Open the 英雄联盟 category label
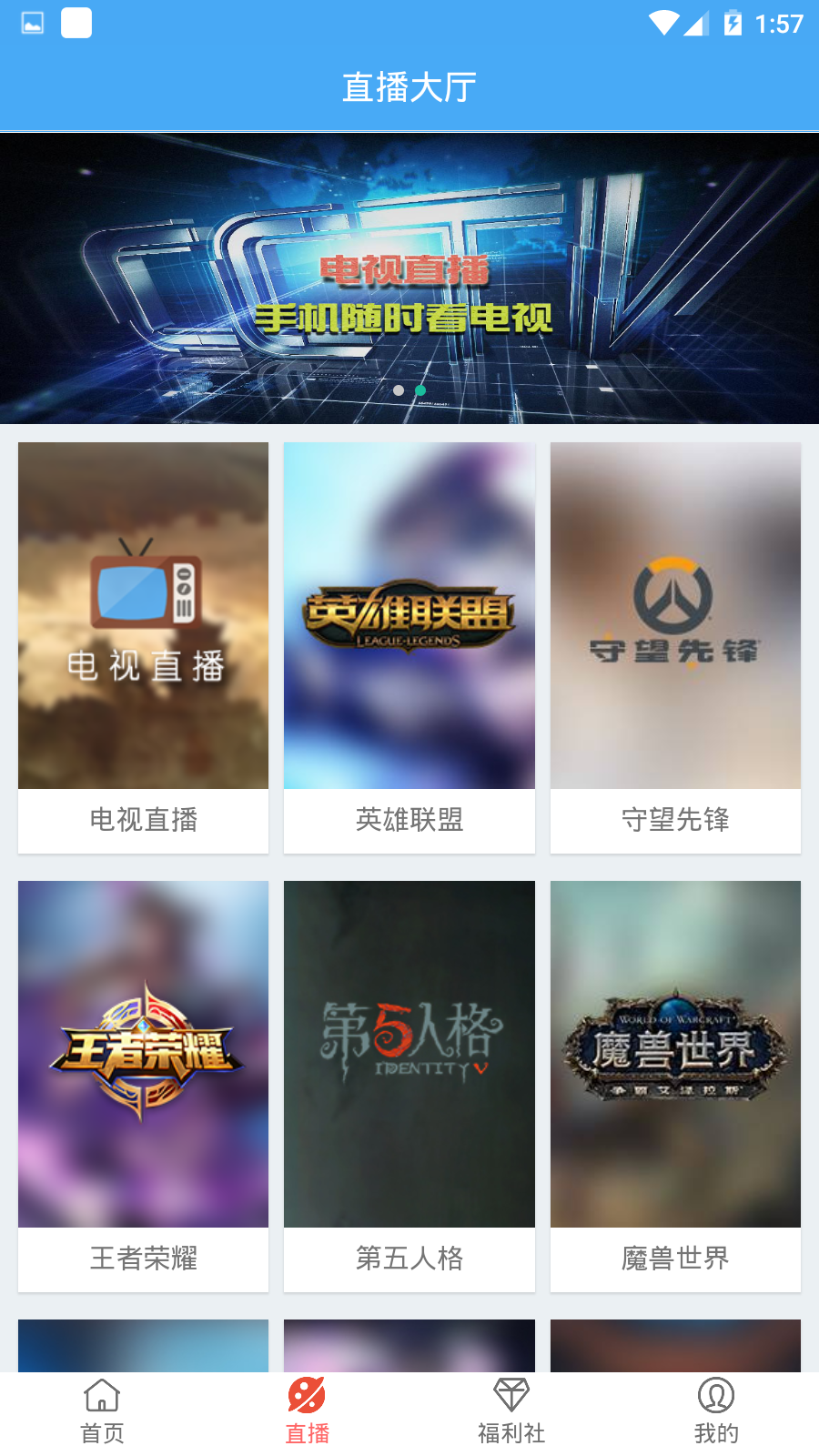 409,820
